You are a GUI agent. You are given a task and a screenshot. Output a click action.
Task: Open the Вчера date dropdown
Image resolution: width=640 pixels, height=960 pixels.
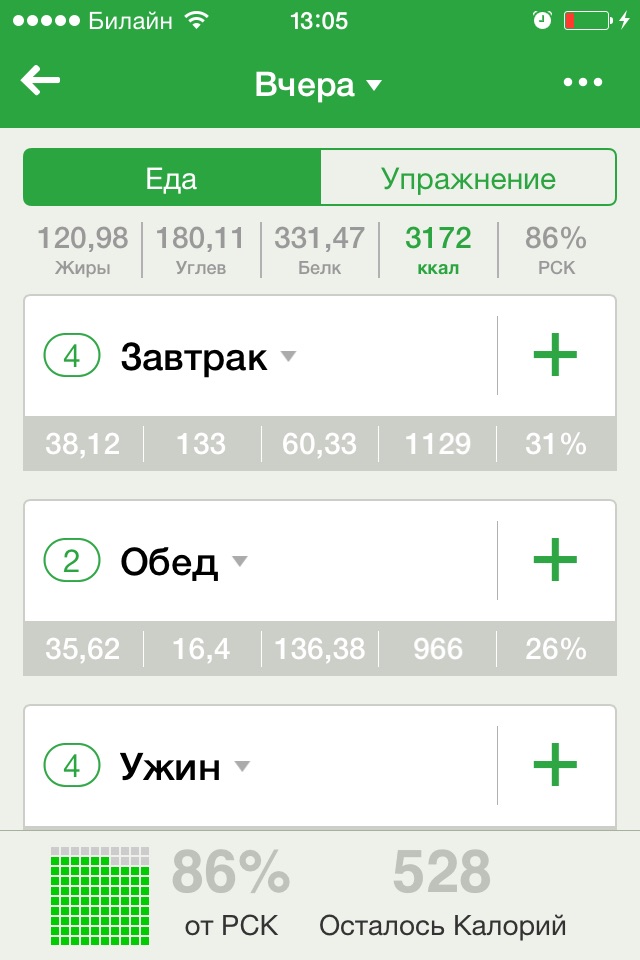[x=318, y=84]
